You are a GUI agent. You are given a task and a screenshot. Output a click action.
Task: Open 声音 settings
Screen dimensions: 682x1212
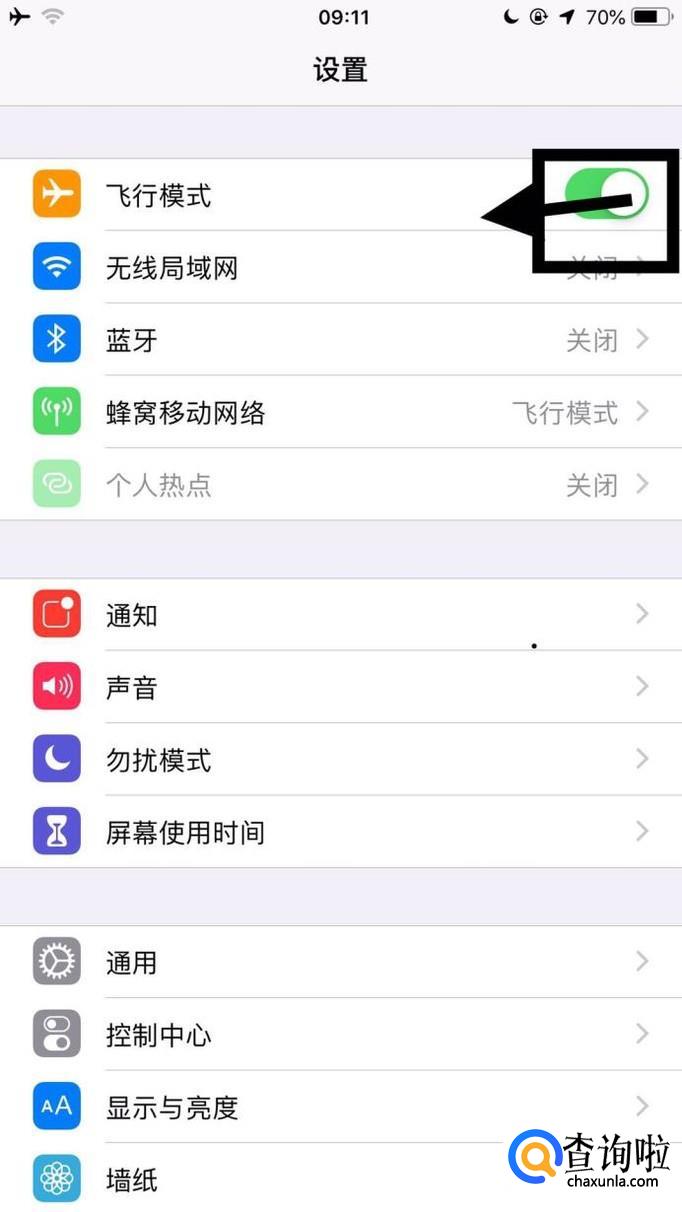(340, 688)
